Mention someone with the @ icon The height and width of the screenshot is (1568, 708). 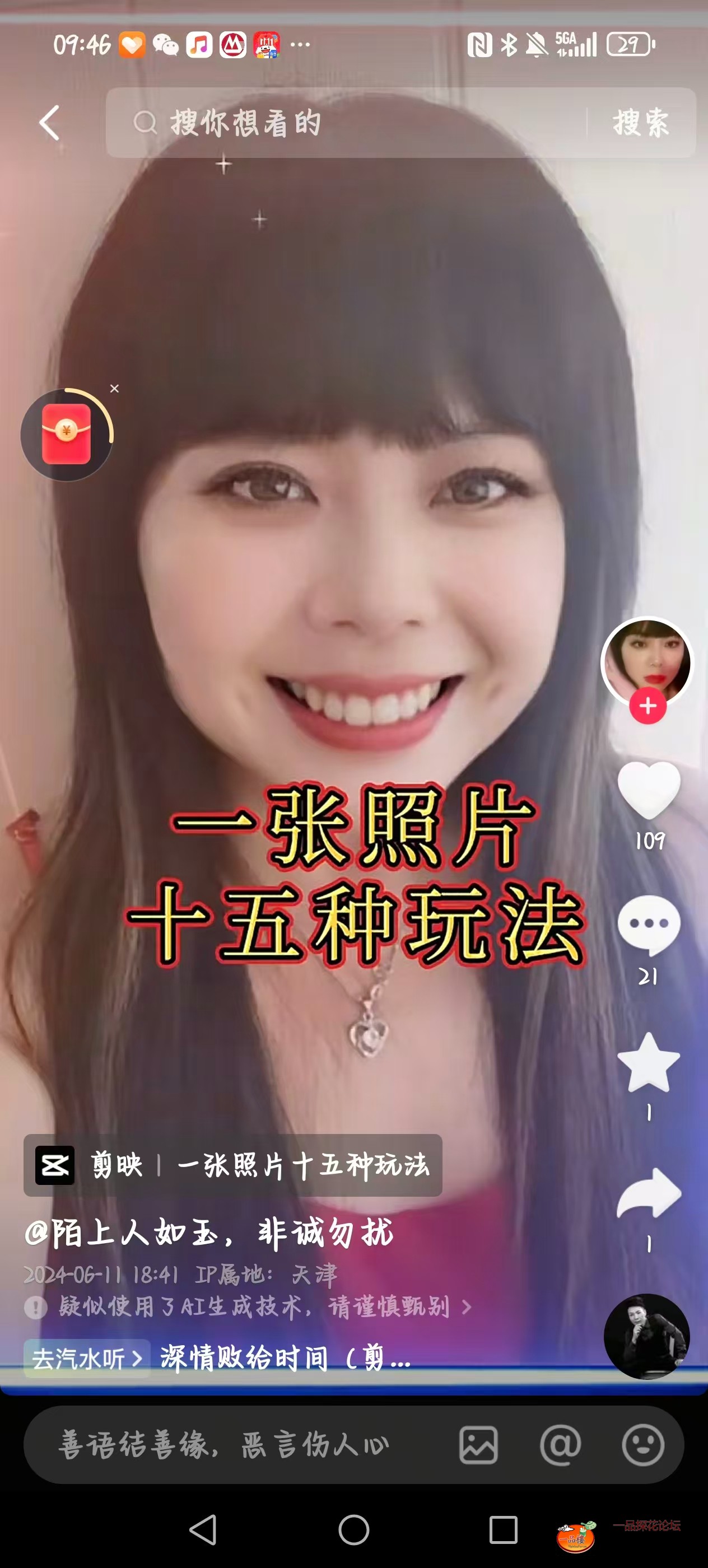click(560, 1445)
